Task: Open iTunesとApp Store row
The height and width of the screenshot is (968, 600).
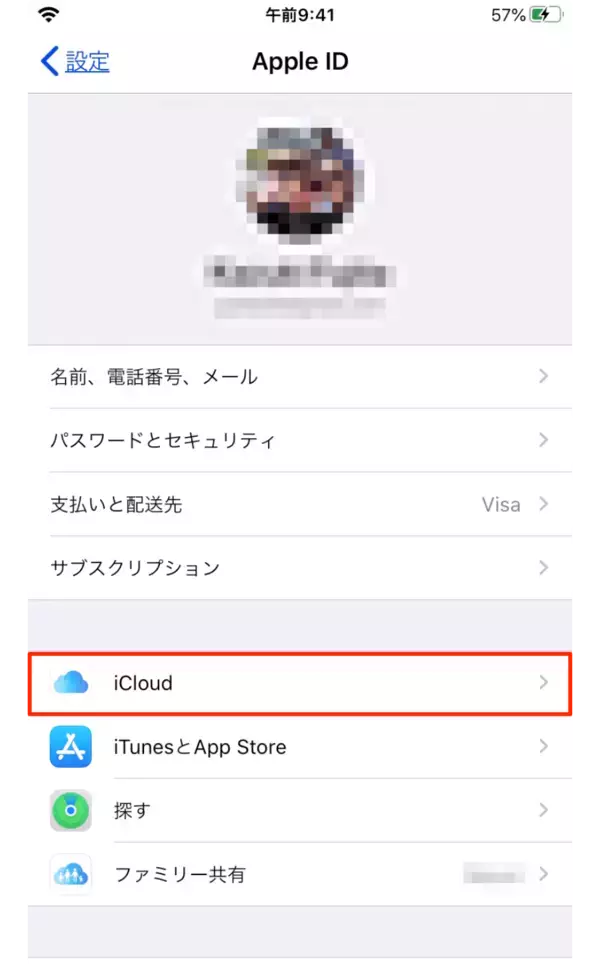Action: pos(300,747)
